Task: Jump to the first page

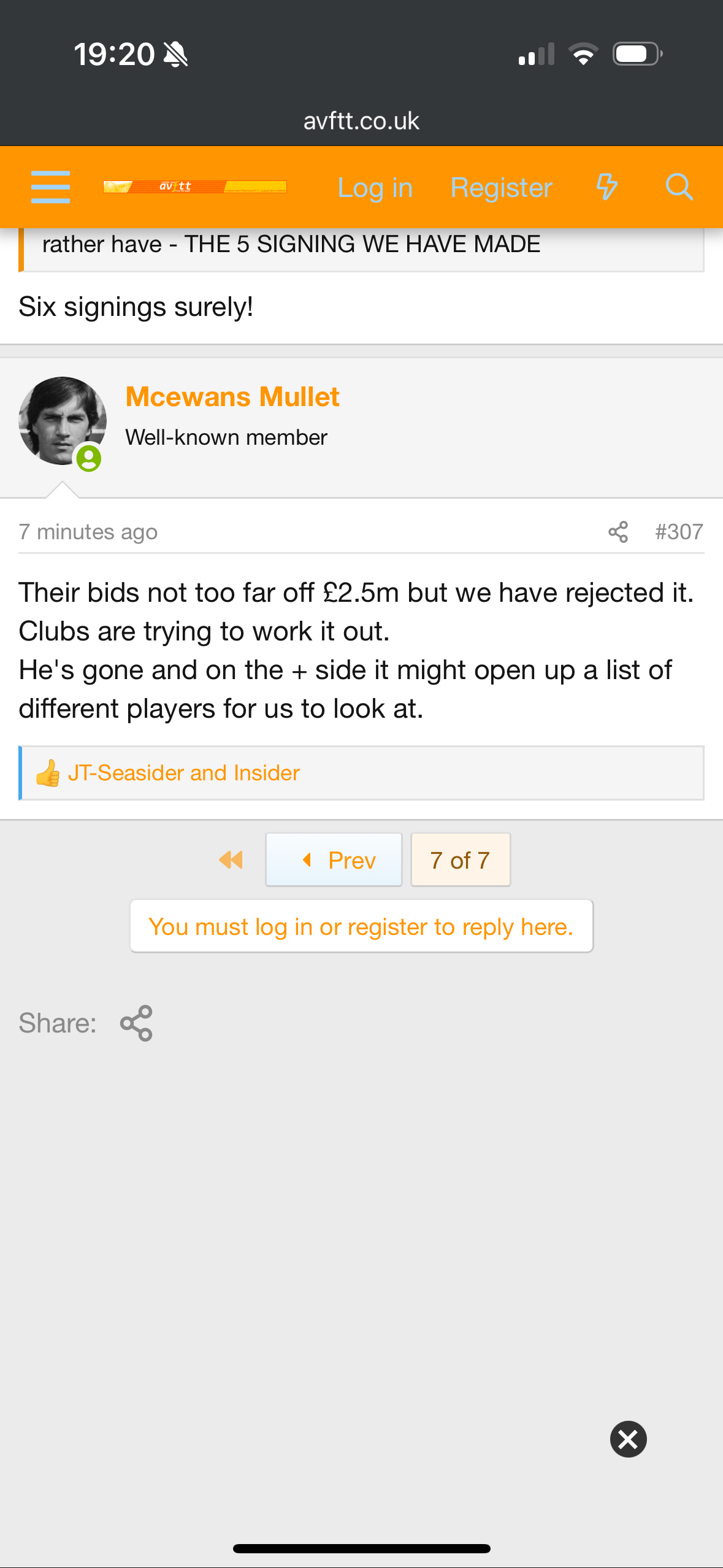Action: click(231, 859)
